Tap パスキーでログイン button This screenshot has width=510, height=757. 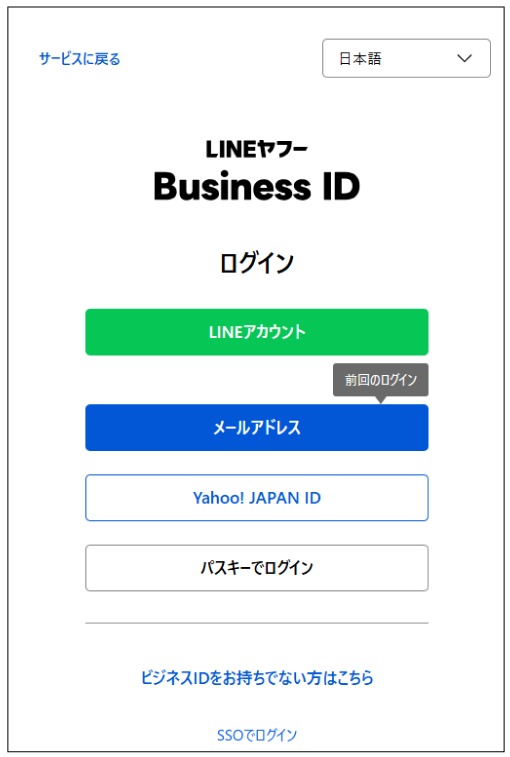point(256,568)
